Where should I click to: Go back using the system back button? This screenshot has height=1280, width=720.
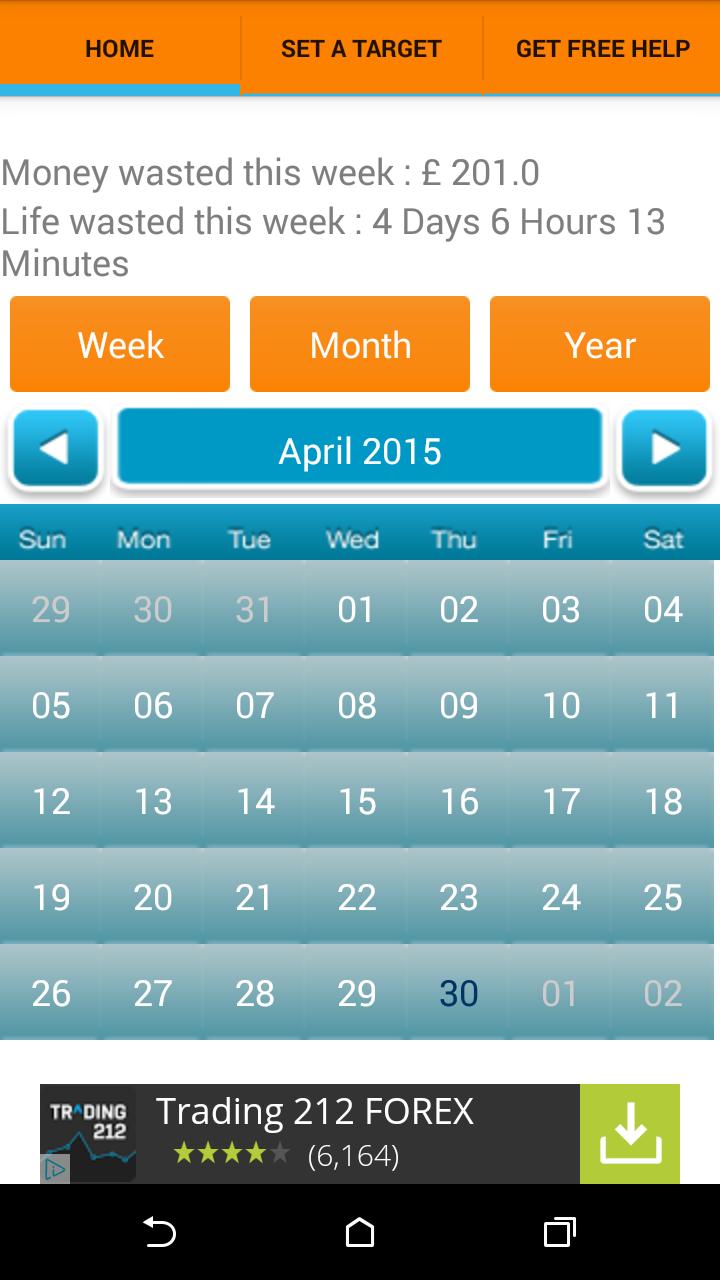160,1232
